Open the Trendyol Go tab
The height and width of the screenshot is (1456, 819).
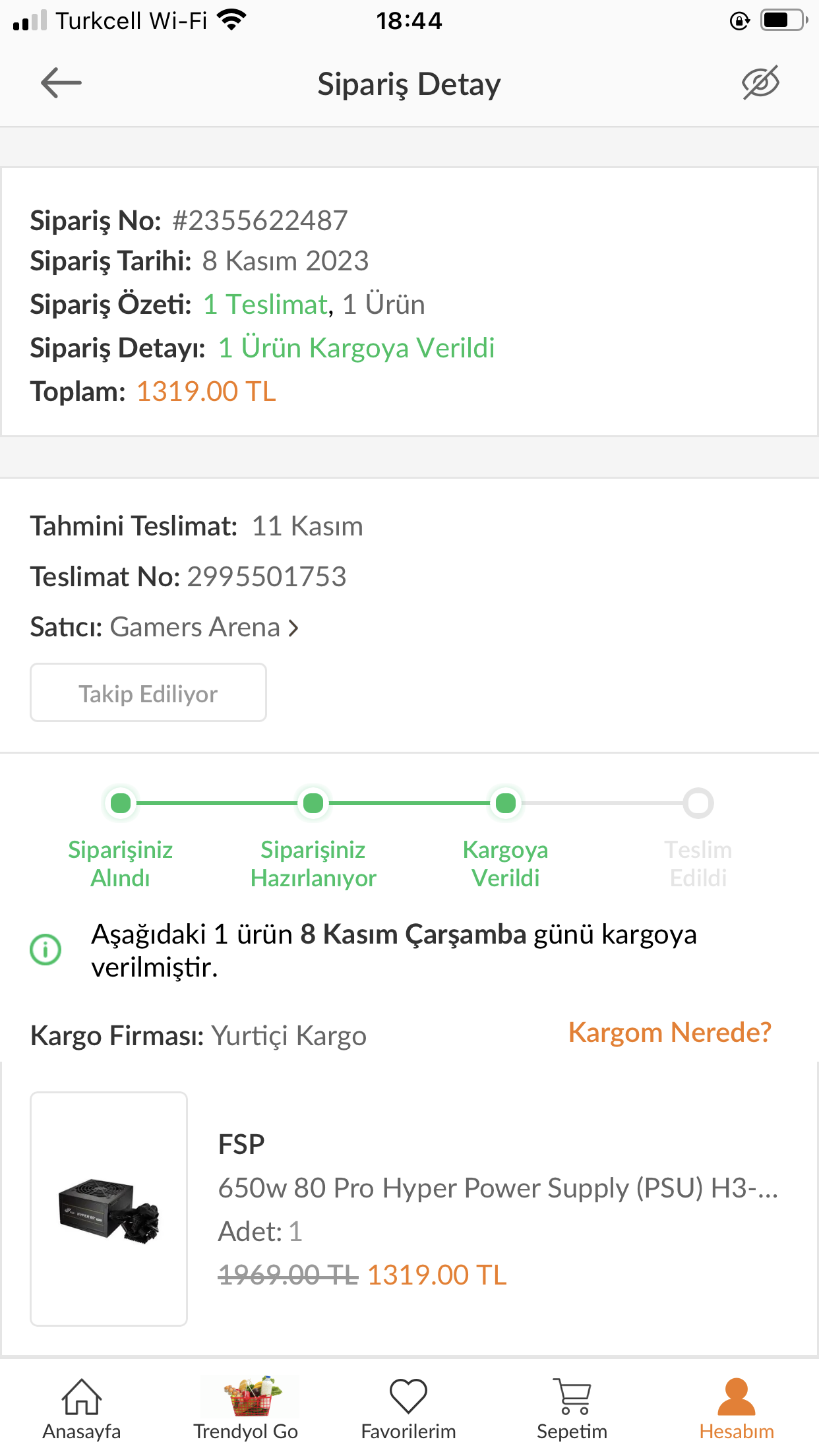click(245, 1409)
